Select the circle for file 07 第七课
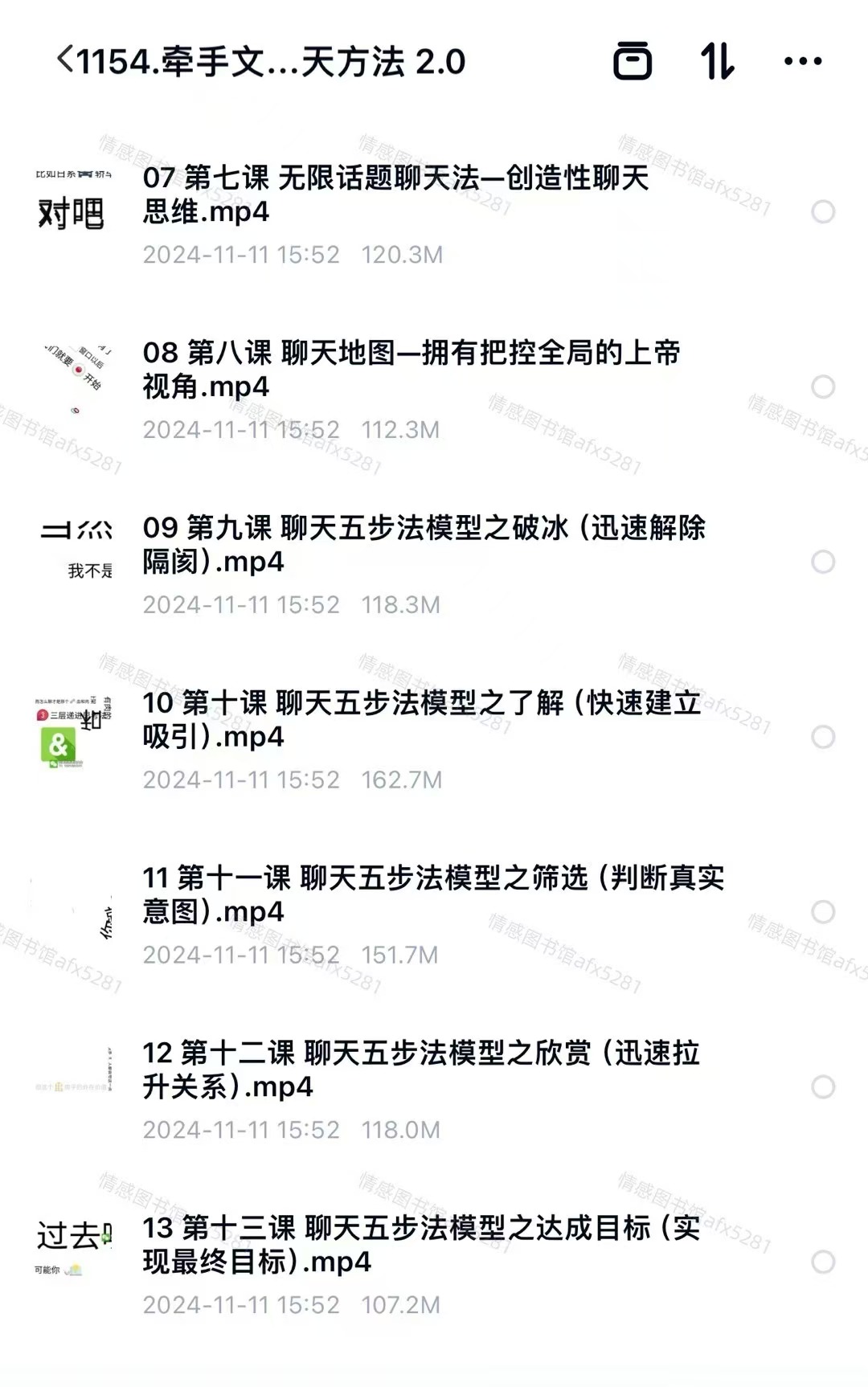This screenshot has width=868, height=1387. click(x=822, y=212)
